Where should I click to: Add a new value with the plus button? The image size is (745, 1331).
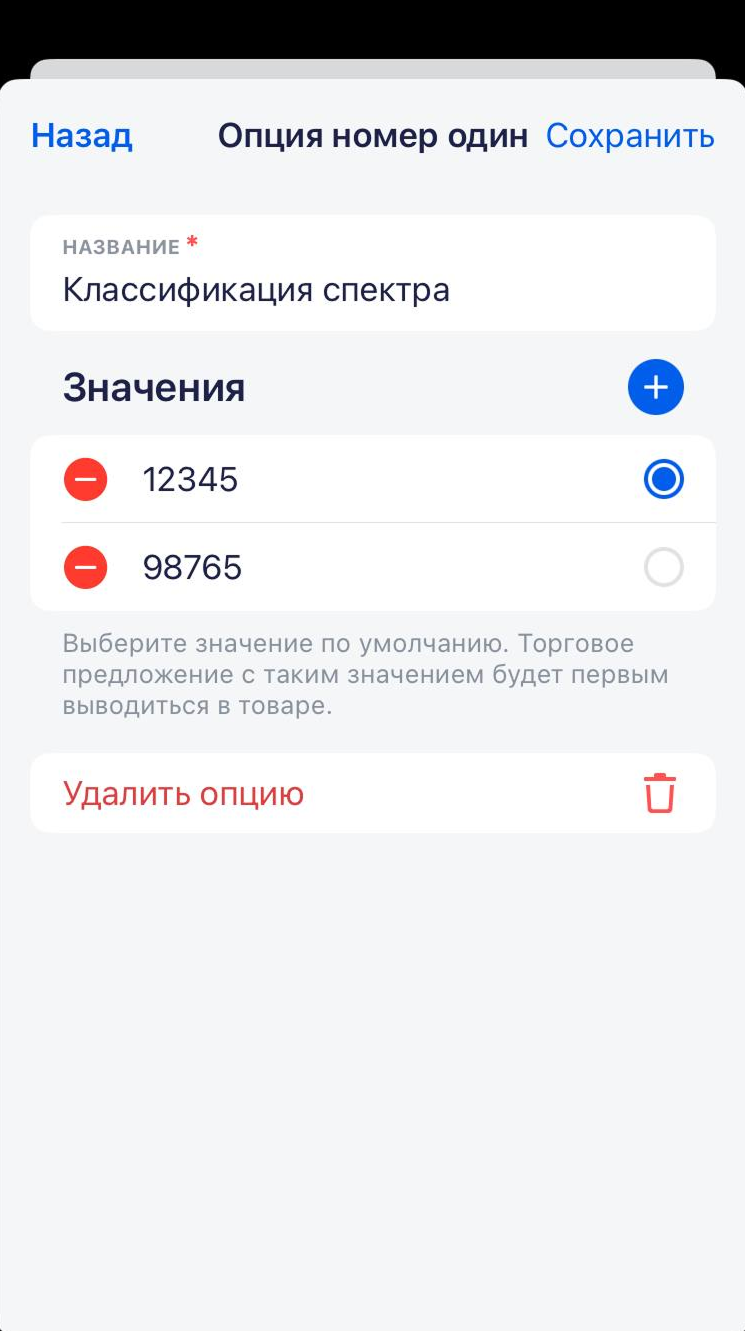click(x=656, y=387)
